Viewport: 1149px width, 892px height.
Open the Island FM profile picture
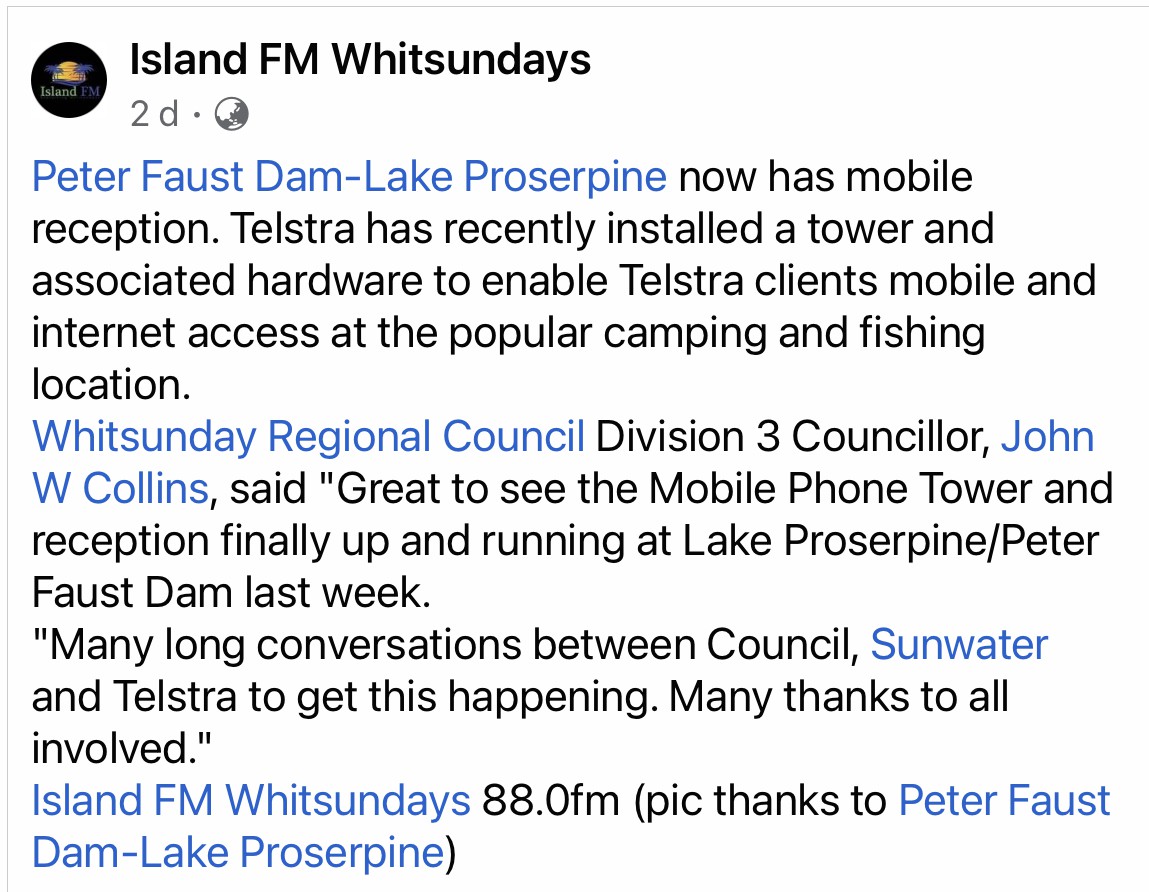[x=69, y=81]
